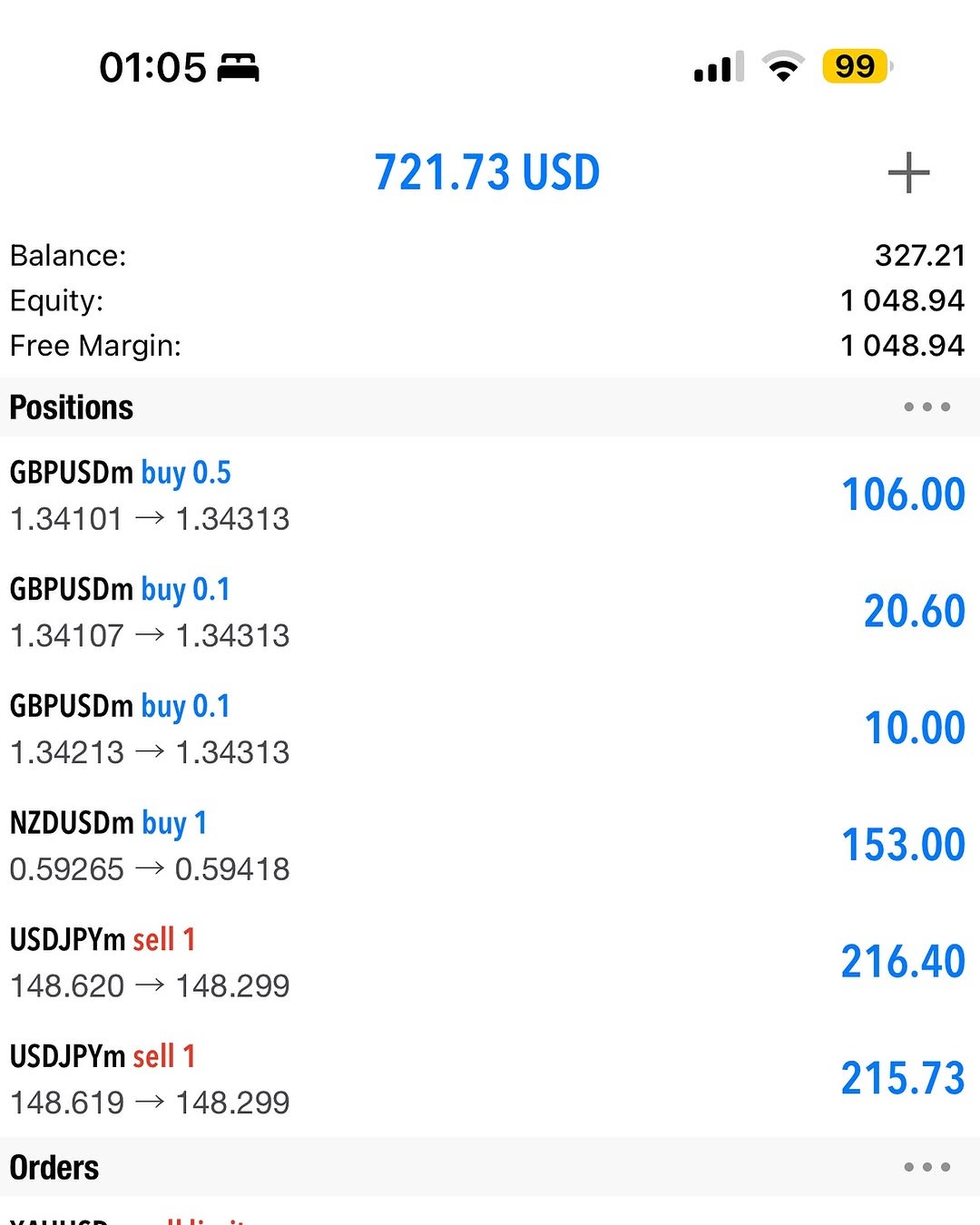Open the GBPUSDm buy 0.5 position

tap(490, 495)
